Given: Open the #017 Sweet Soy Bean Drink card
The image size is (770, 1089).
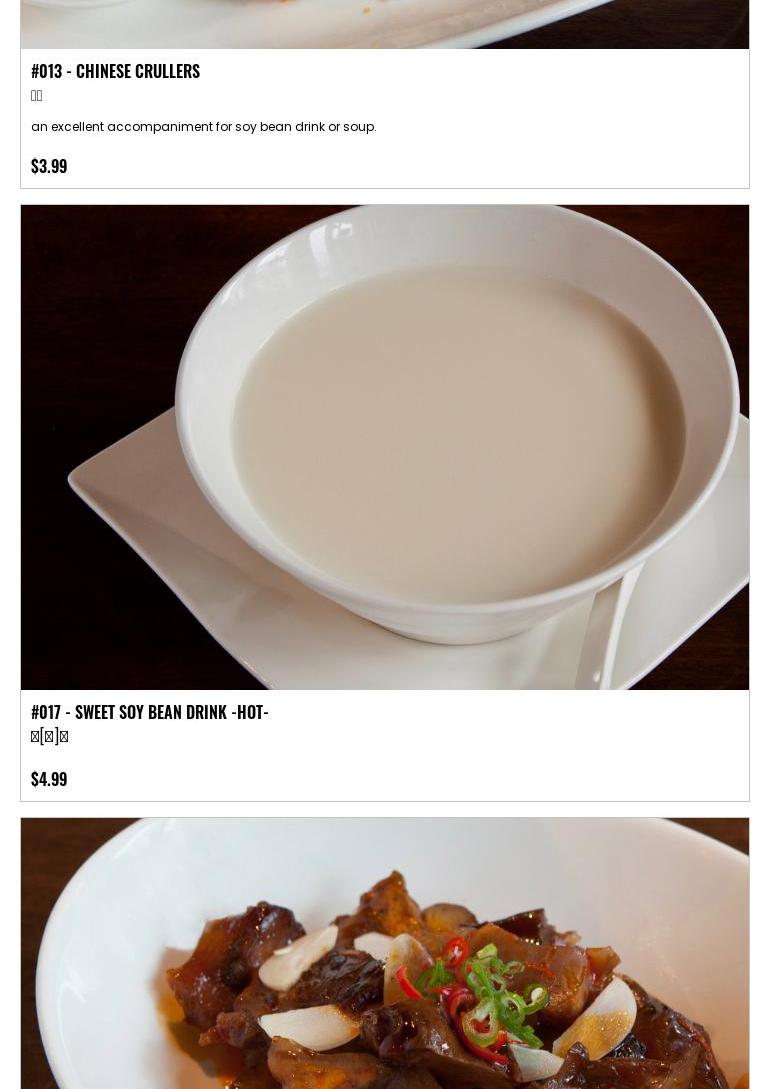Looking at the screenshot, I should point(384,500).
